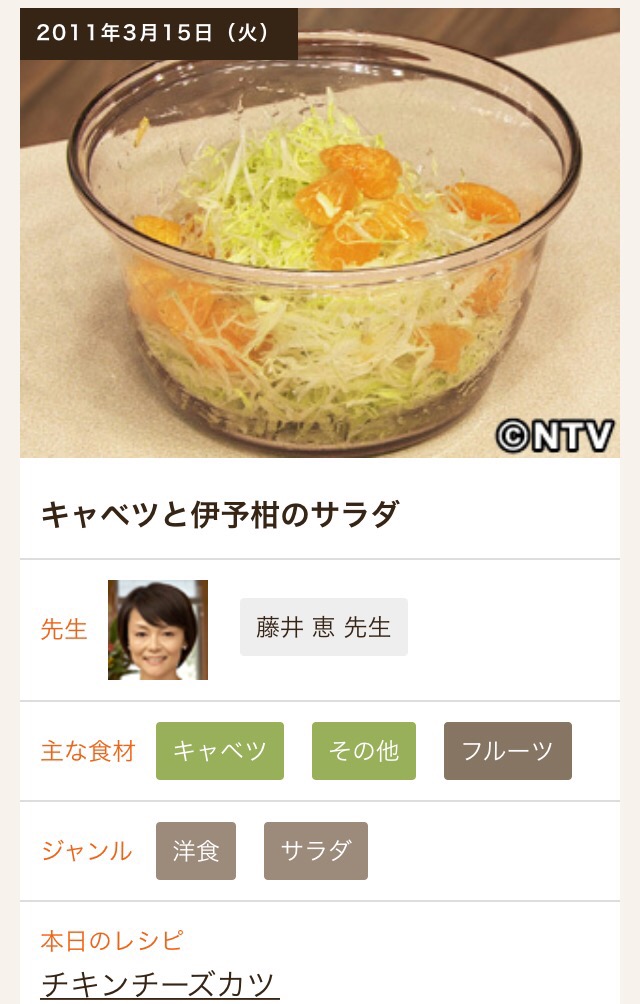Filter by 洋食 genre tag
640x1004 pixels.
click(x=196, y=851)
